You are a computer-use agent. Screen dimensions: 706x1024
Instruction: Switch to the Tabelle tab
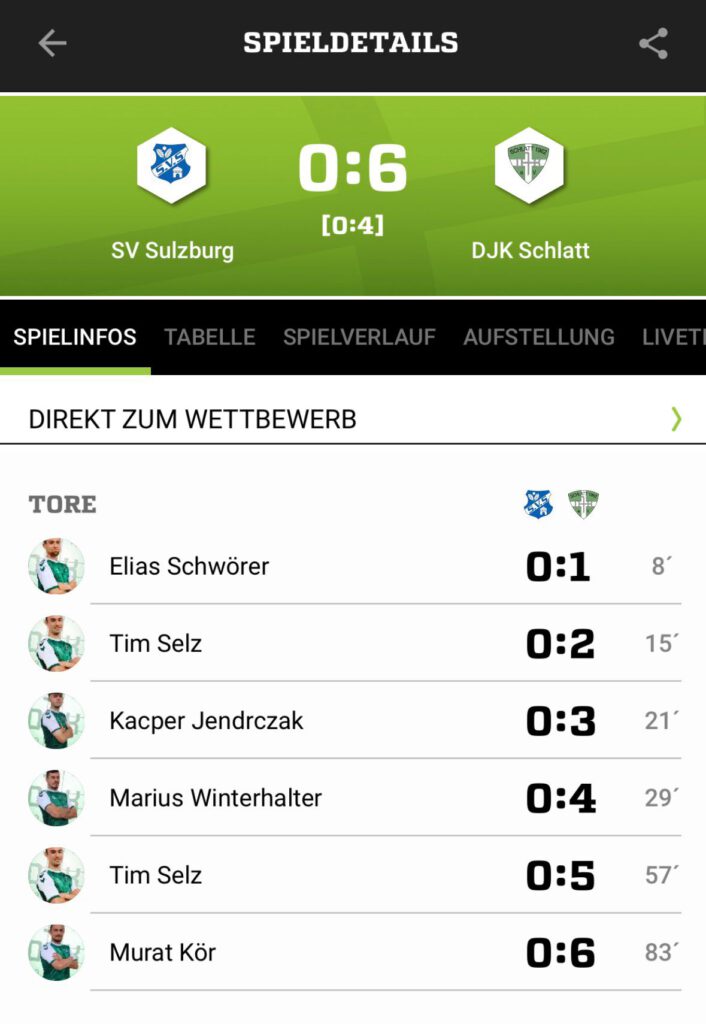[210, 337]
